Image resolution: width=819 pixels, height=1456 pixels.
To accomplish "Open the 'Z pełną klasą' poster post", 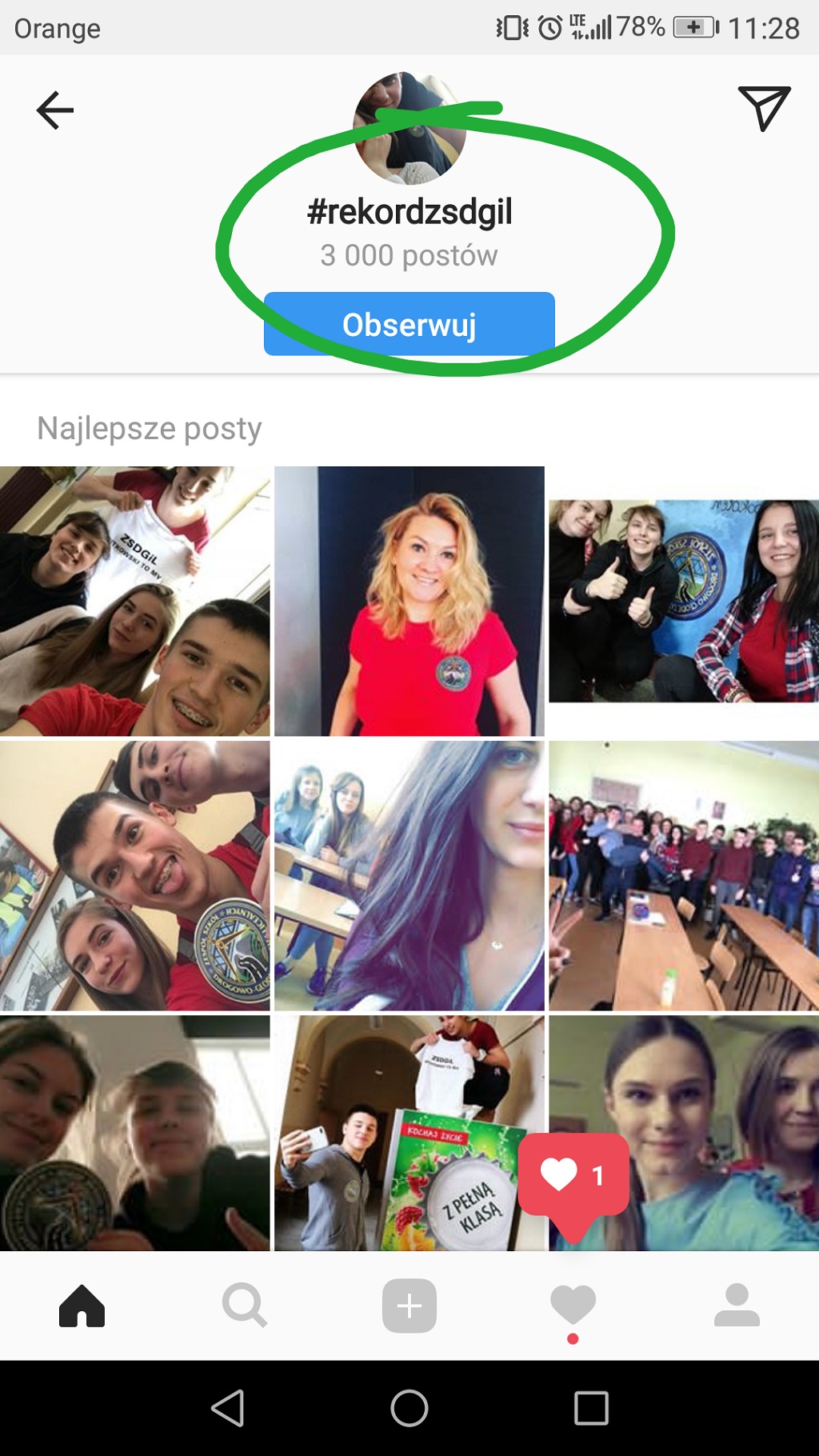I will (409, 1133).
